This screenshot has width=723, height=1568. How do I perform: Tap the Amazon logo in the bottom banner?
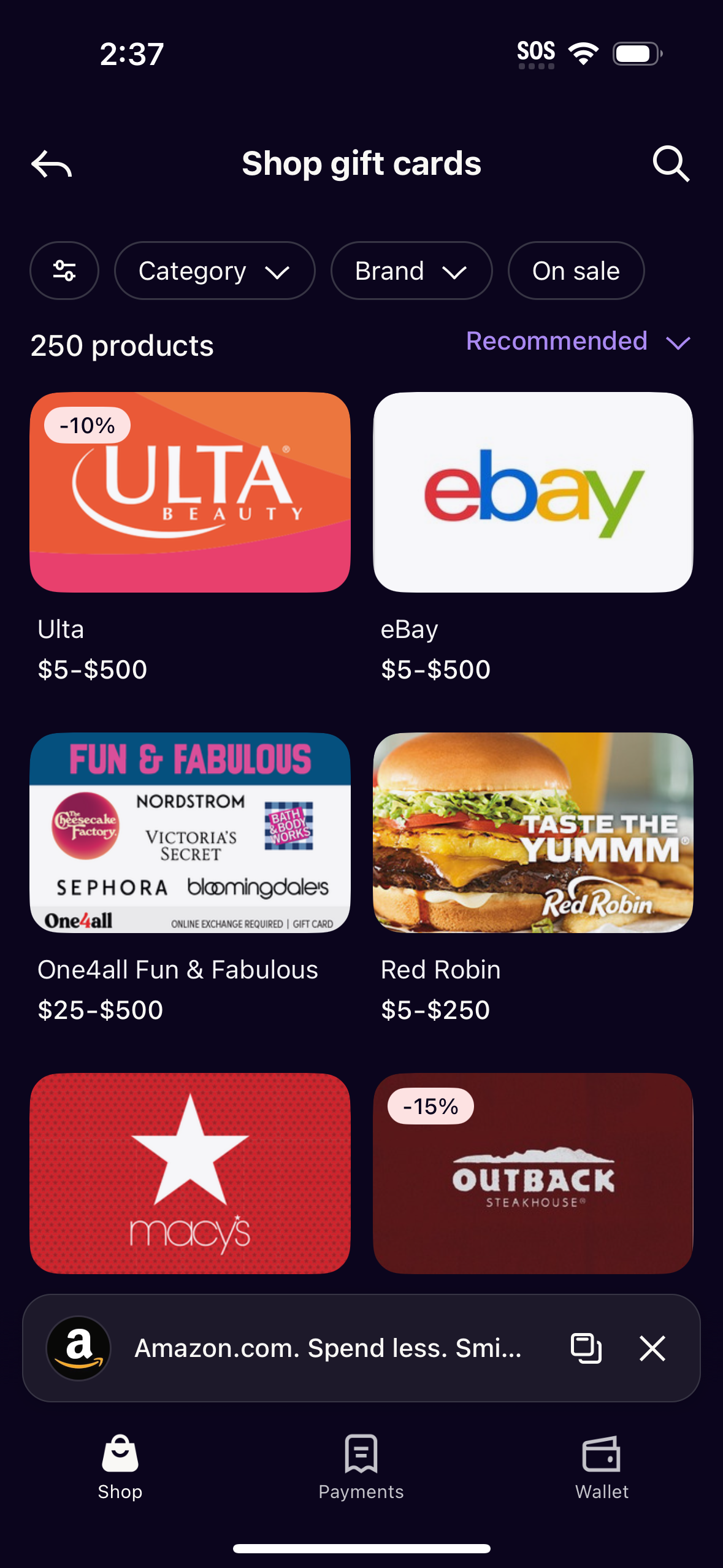point(78,1348)
